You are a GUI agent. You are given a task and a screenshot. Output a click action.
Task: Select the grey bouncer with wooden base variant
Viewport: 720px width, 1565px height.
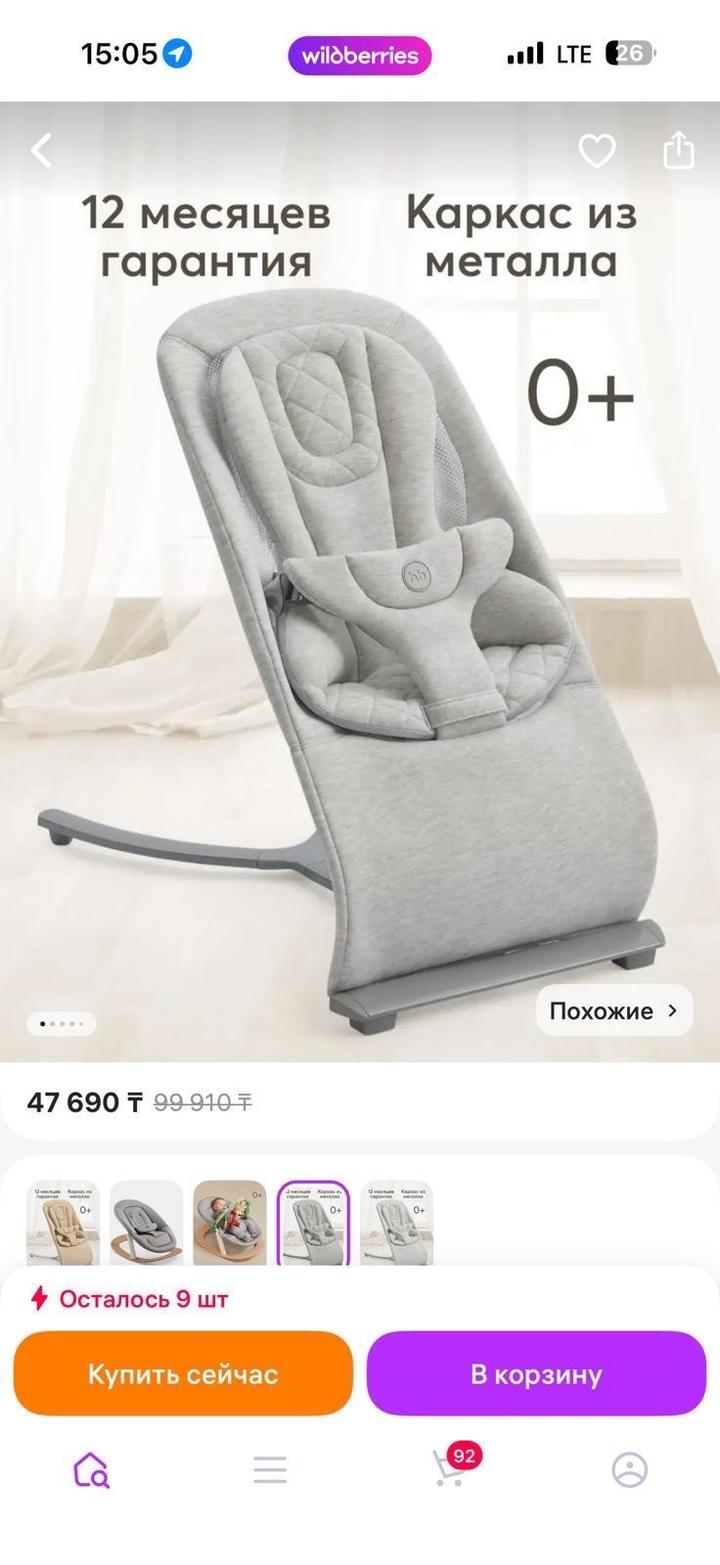146,1222
